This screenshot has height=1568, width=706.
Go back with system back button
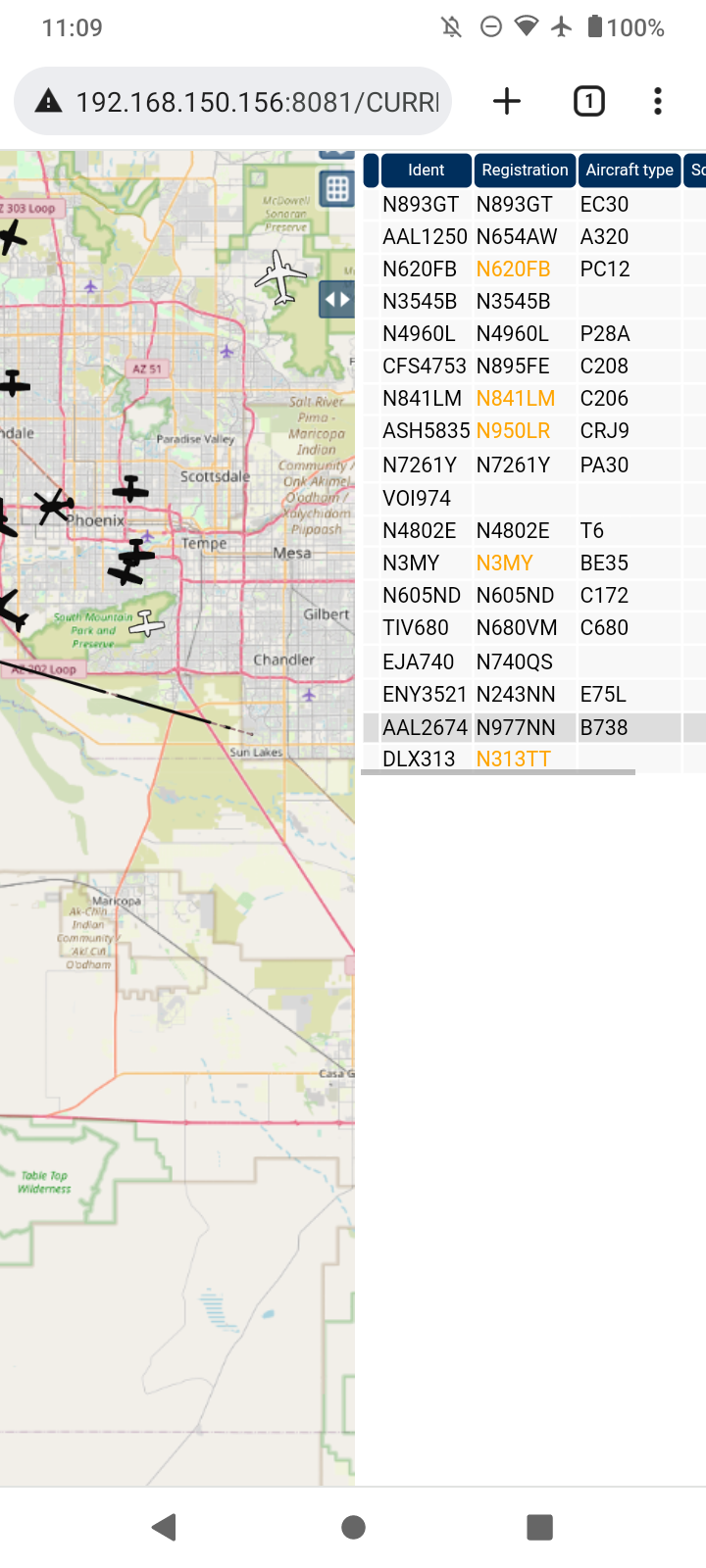point(164,1526)
